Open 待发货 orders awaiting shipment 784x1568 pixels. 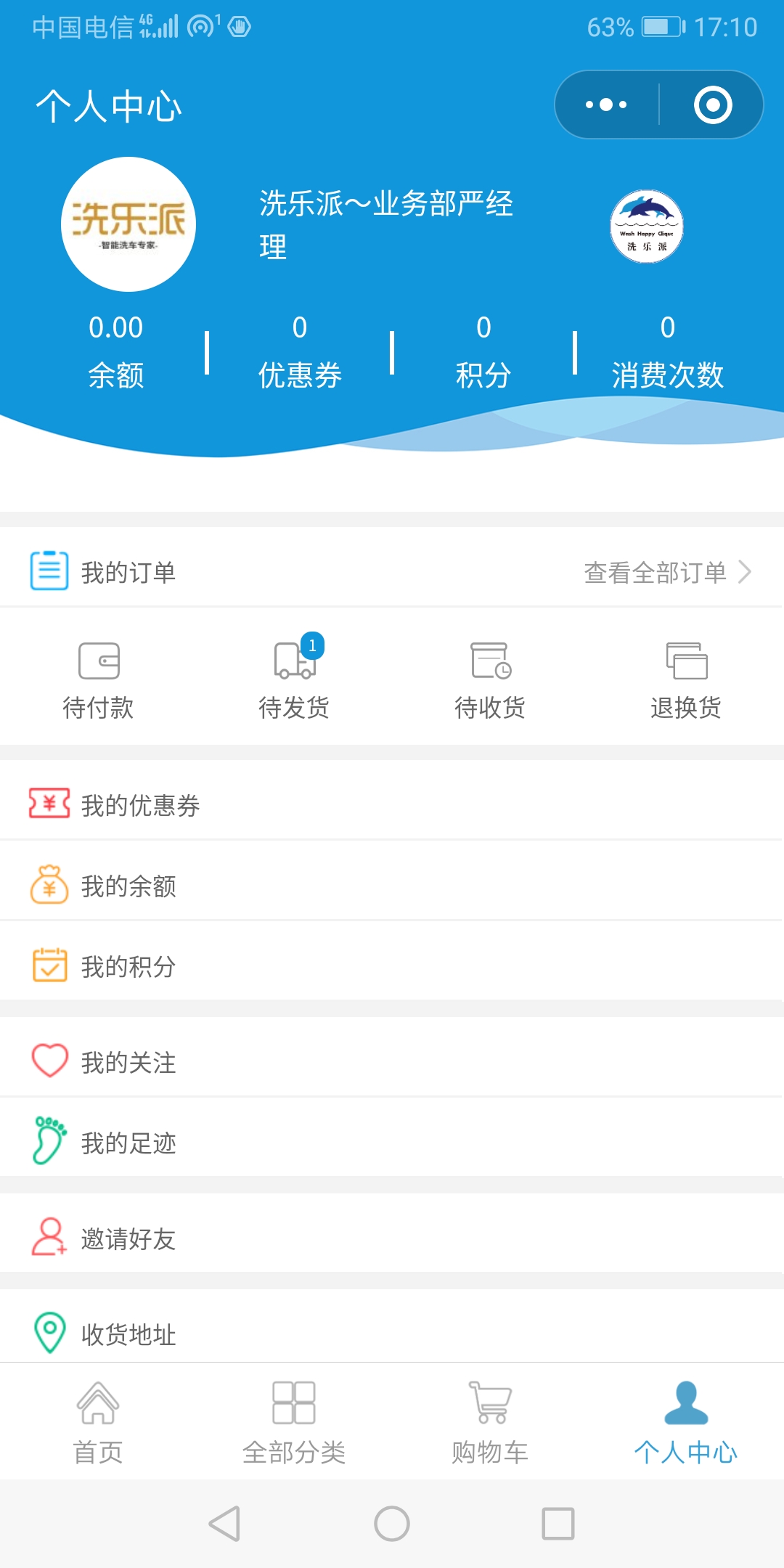(294, 680)
